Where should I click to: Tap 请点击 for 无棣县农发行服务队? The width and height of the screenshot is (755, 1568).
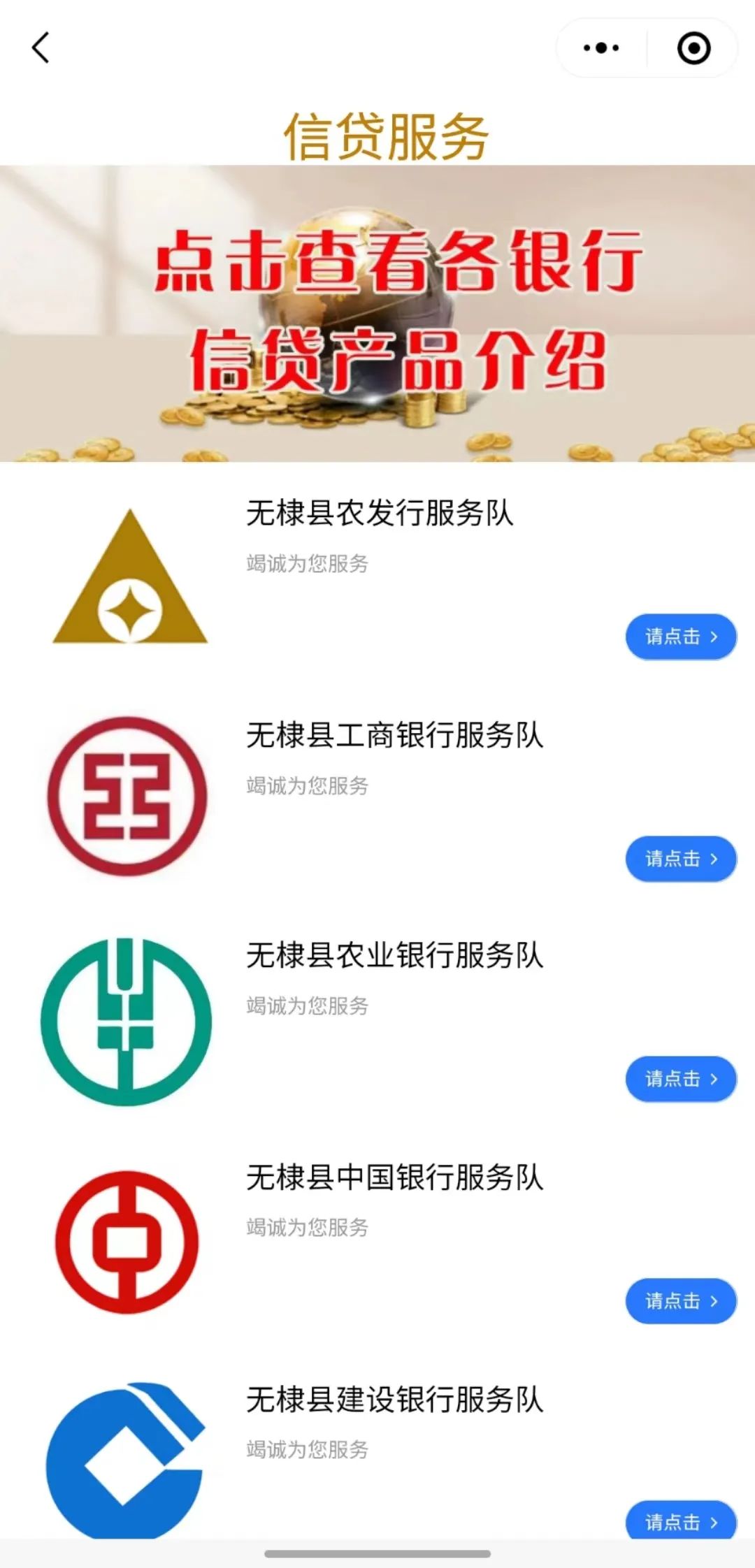pyautogui.click(x=681, y=637)
